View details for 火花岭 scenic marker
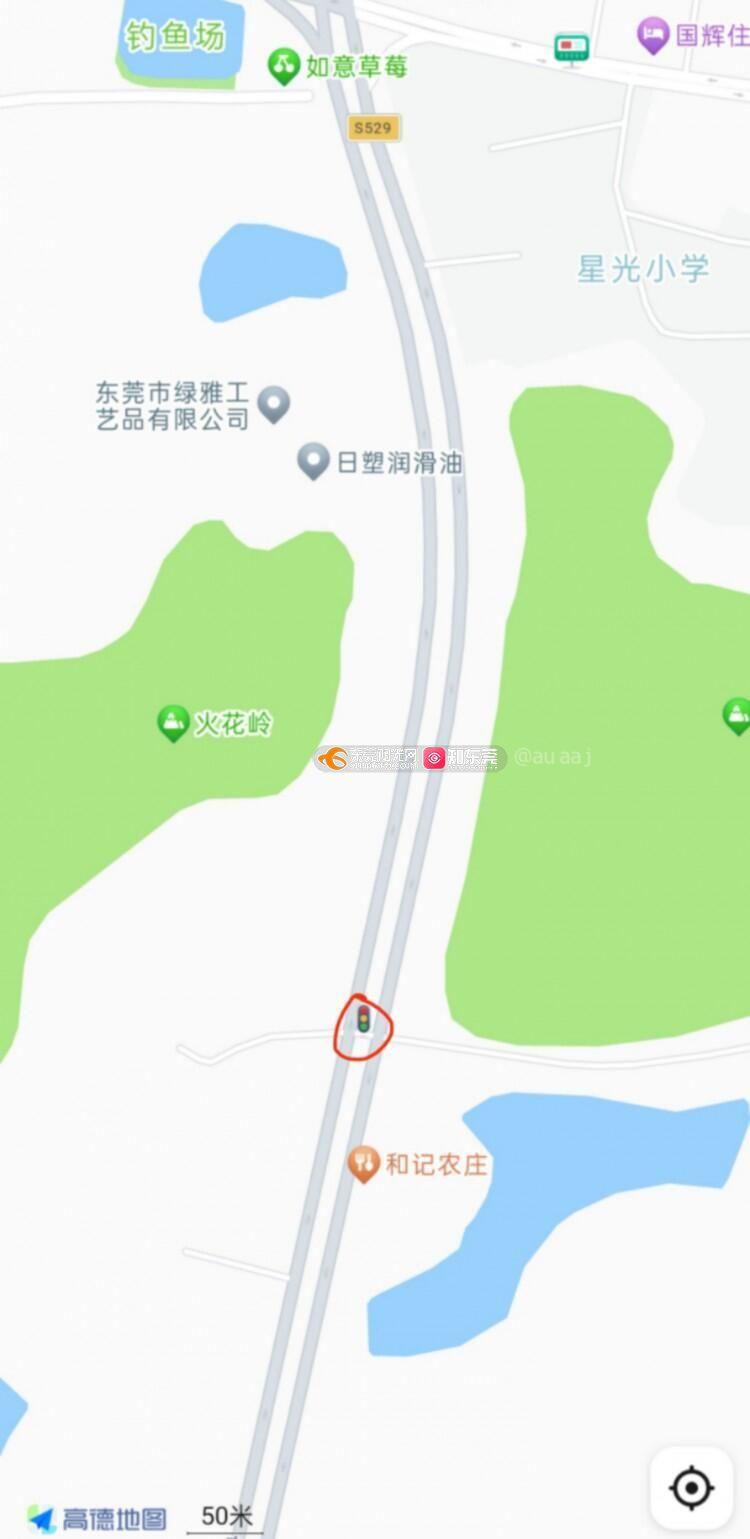This screenshot has width=750, height=1539. (174, 723)
